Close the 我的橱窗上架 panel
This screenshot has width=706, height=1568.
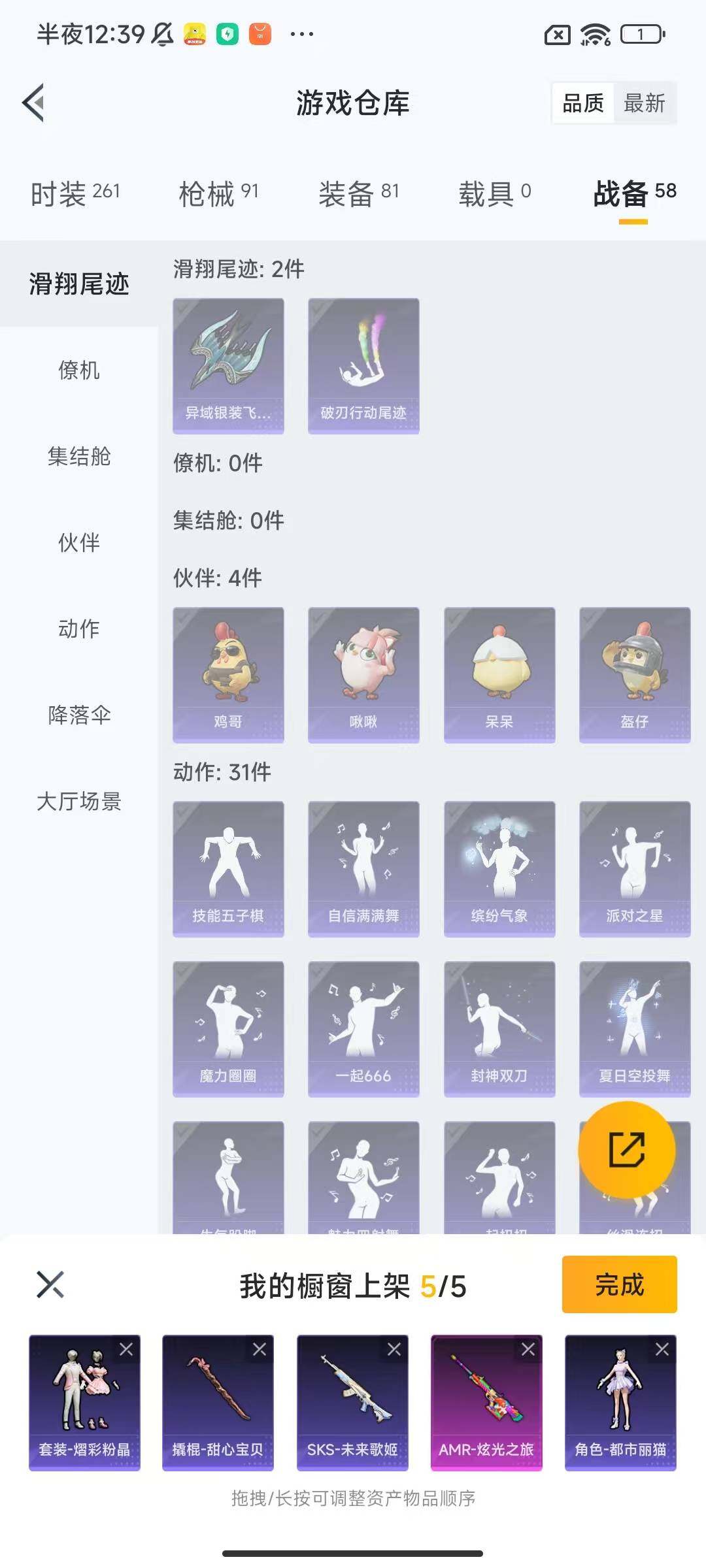point(50,1284)
